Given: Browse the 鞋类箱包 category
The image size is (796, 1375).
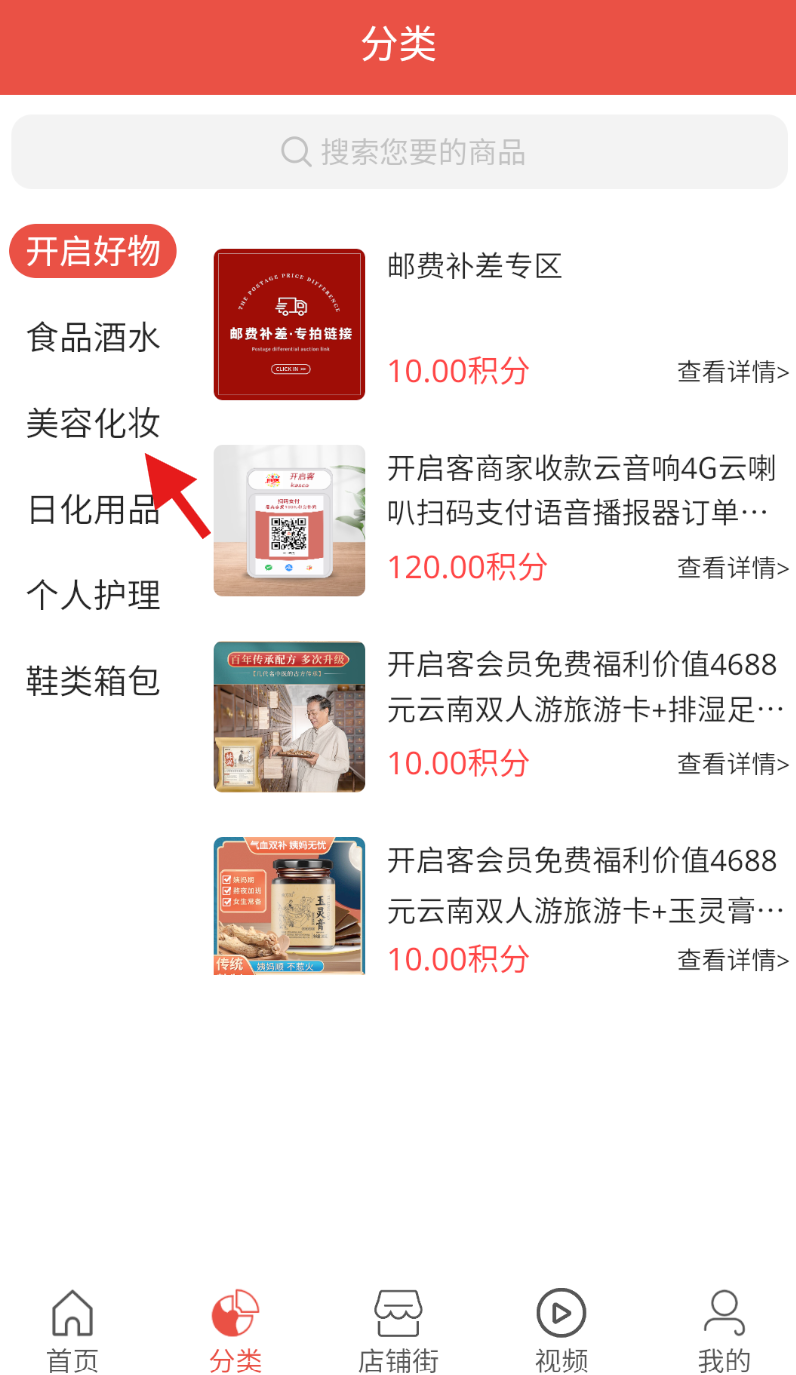Looking at the screenshot, I should point(93,681).
